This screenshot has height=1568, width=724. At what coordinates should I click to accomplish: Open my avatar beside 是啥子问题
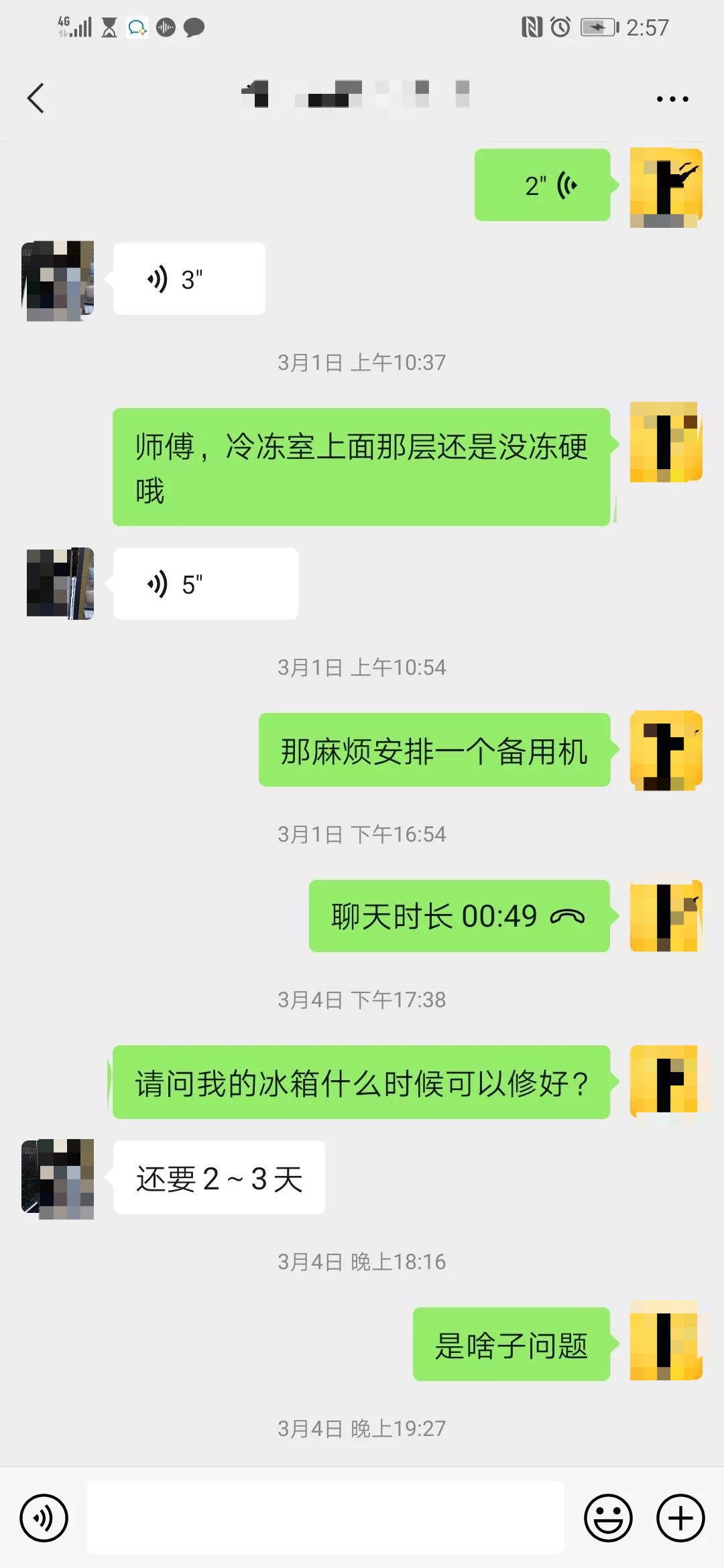[x=666, y=1341]
